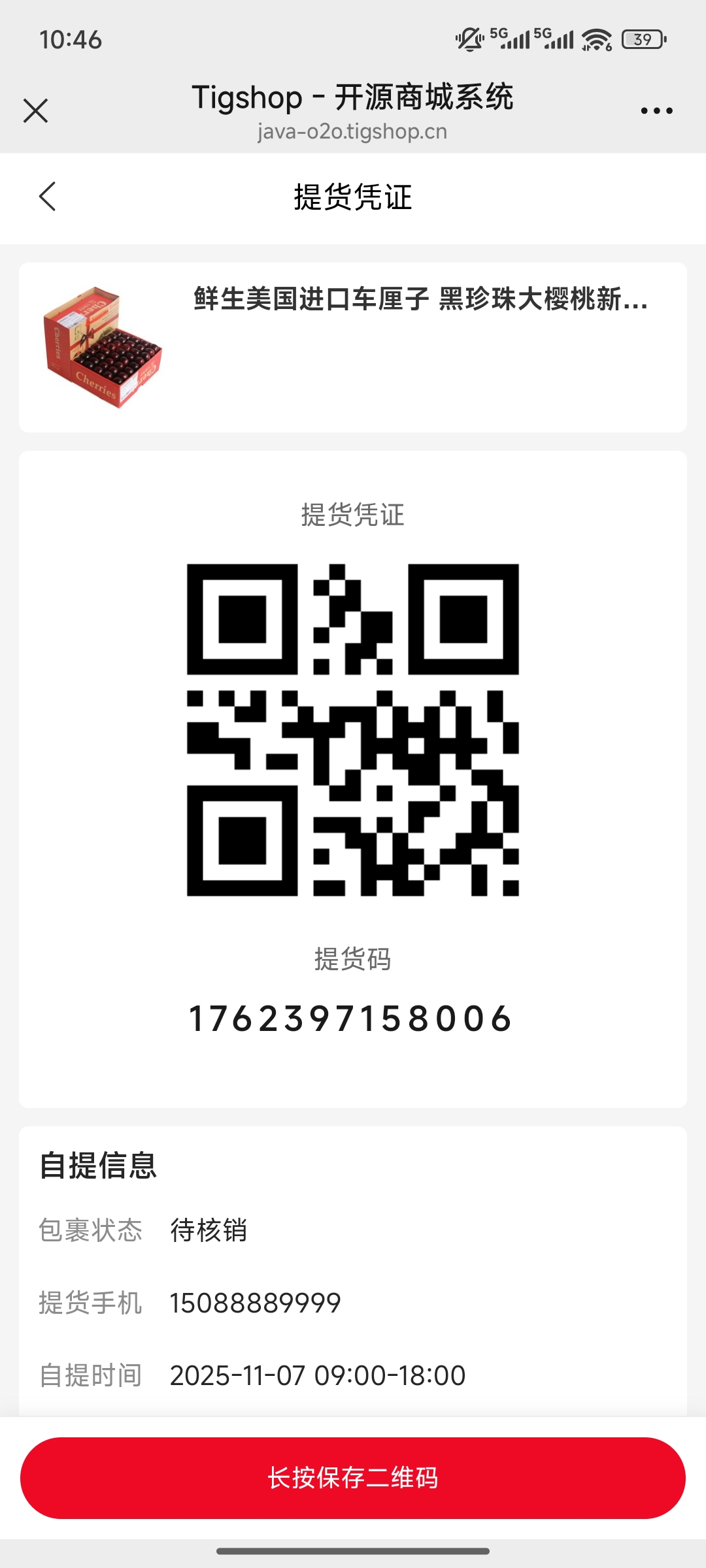Open the cherries product card
Screen dimensions: 706x1568
tap(353, 347)
